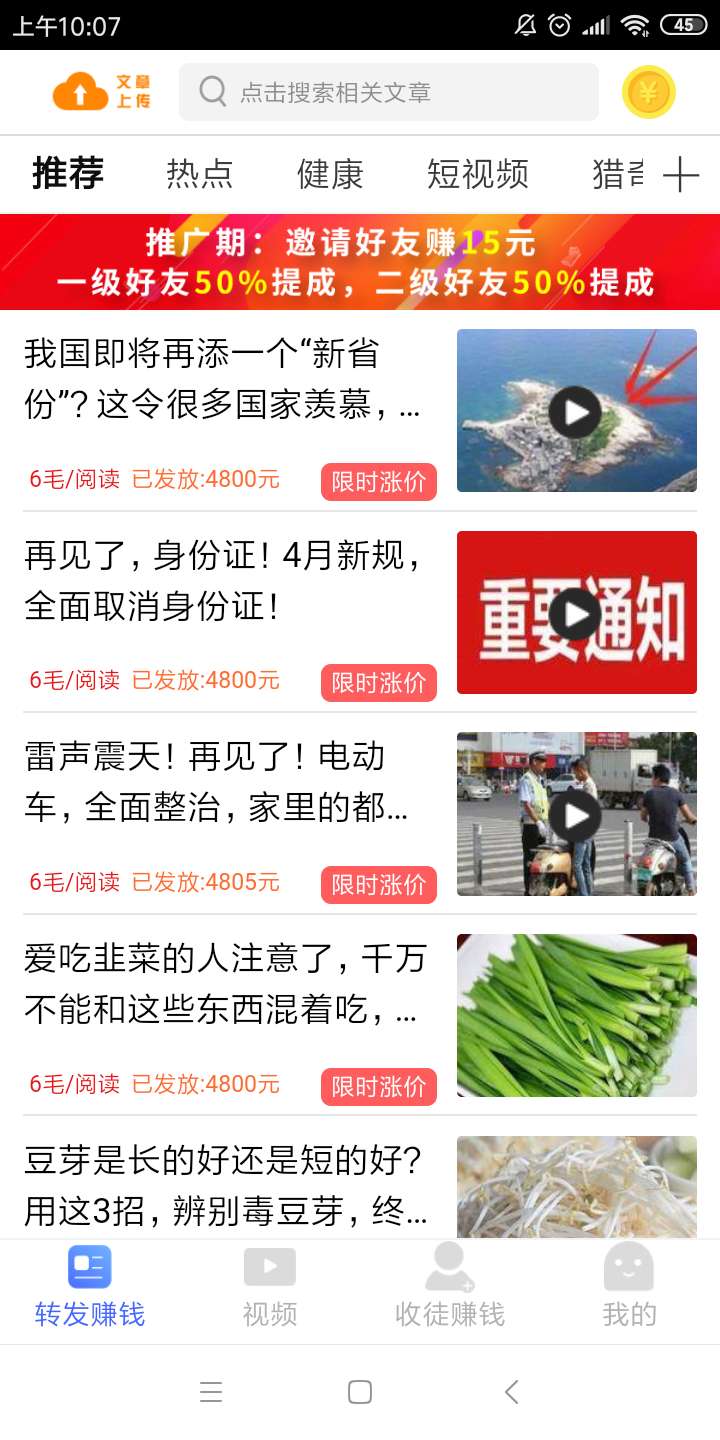Tap the 文章上传 upload icon
Image resolution: width=720 pixels, height=1440 pixels.
(x=95, y=91)
